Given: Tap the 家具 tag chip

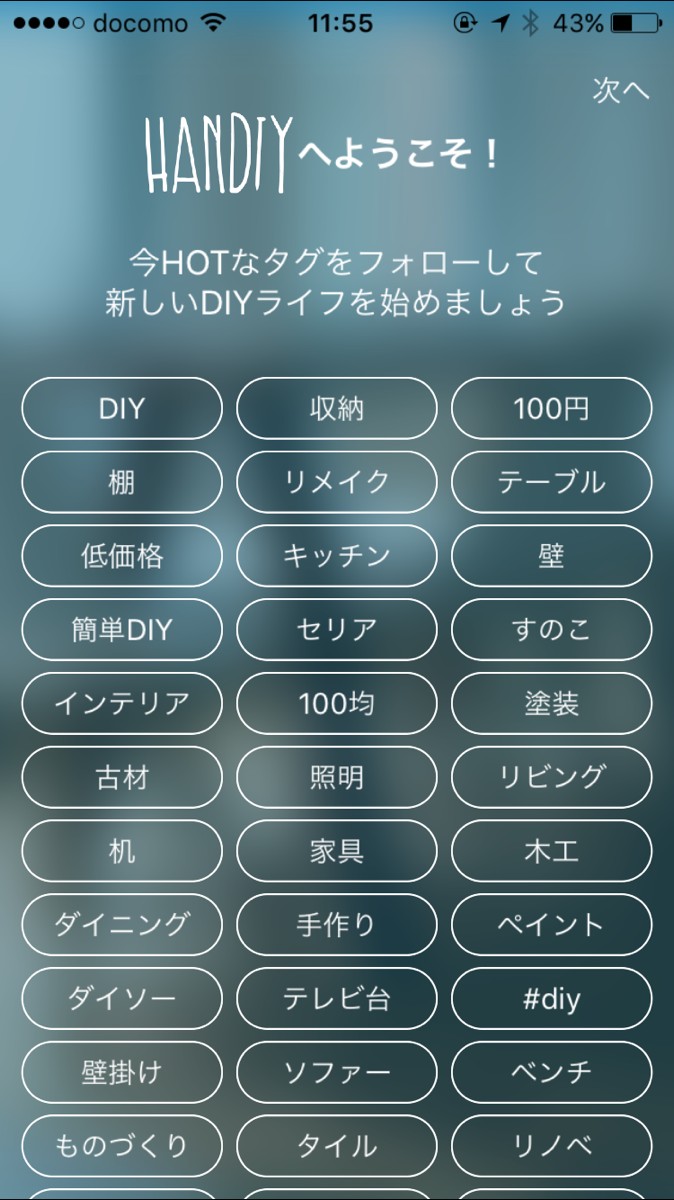Looking at the screenshot, I should click(337, 851).
